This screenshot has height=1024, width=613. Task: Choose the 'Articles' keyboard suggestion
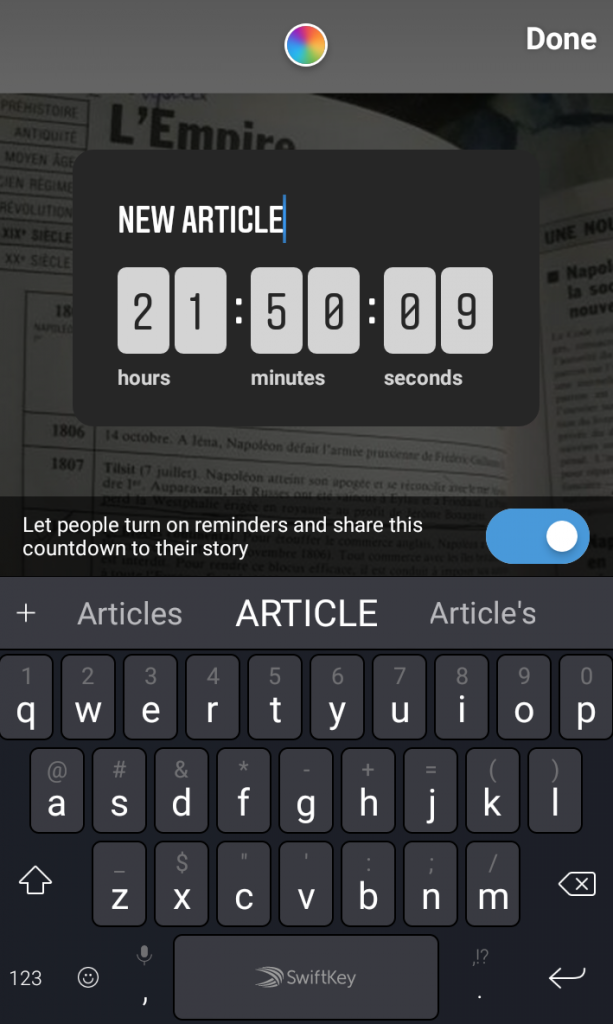pyautogui.click(x=130, y=614)
